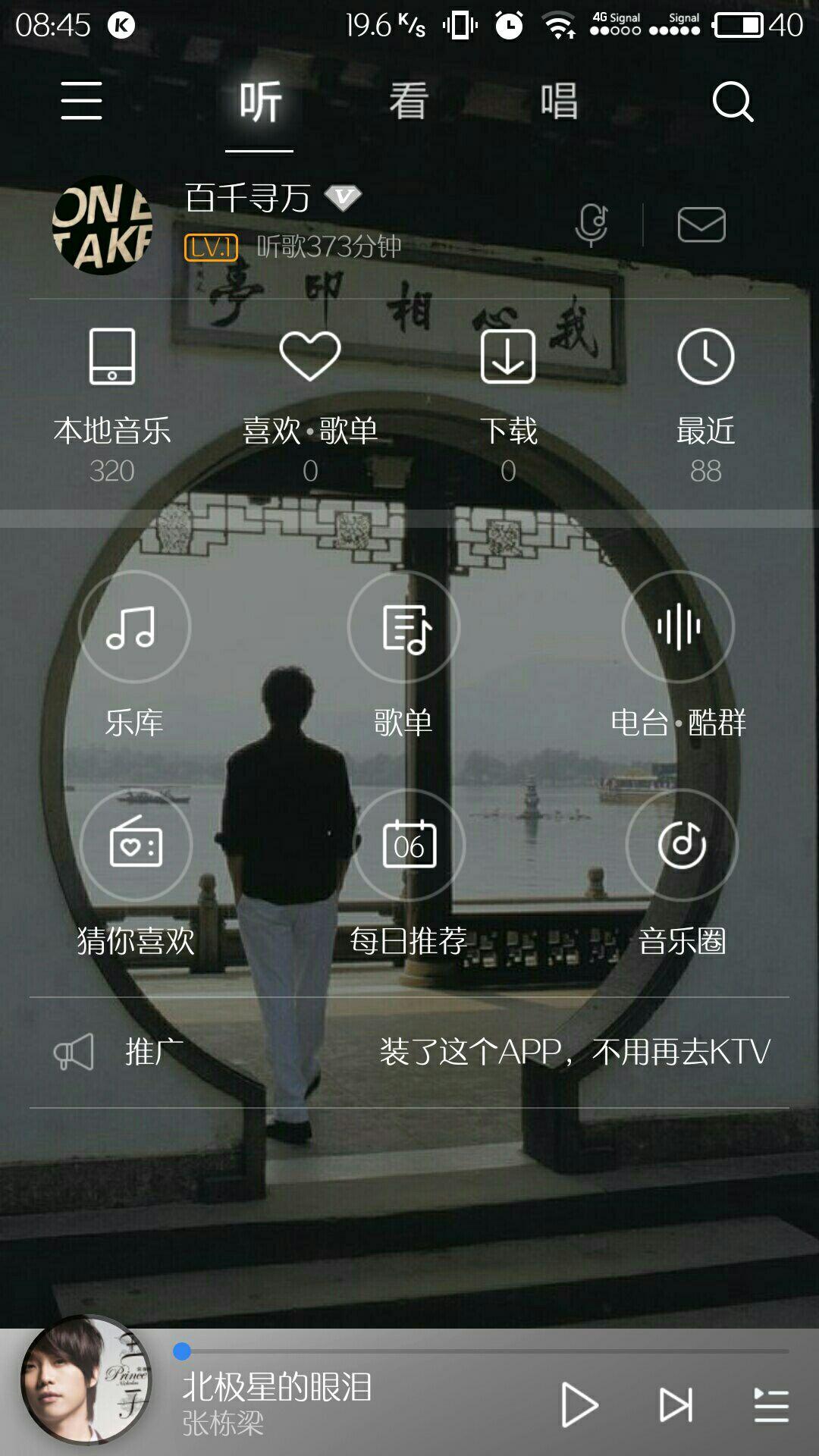Open 猜你喜欢 recommendations
This screenshot has width=819, height=1456.
point(136,873)
